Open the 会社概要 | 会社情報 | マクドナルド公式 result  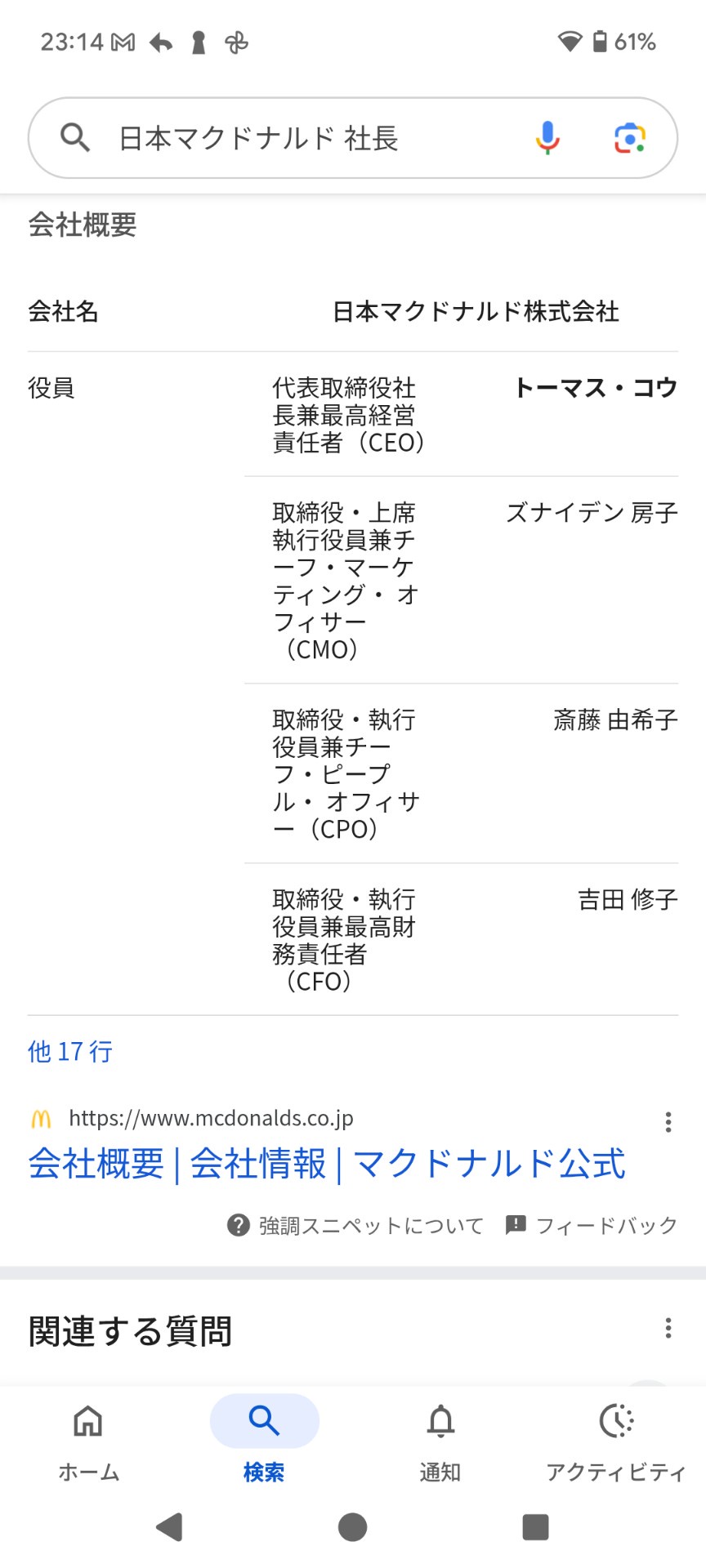point(327,1164)
